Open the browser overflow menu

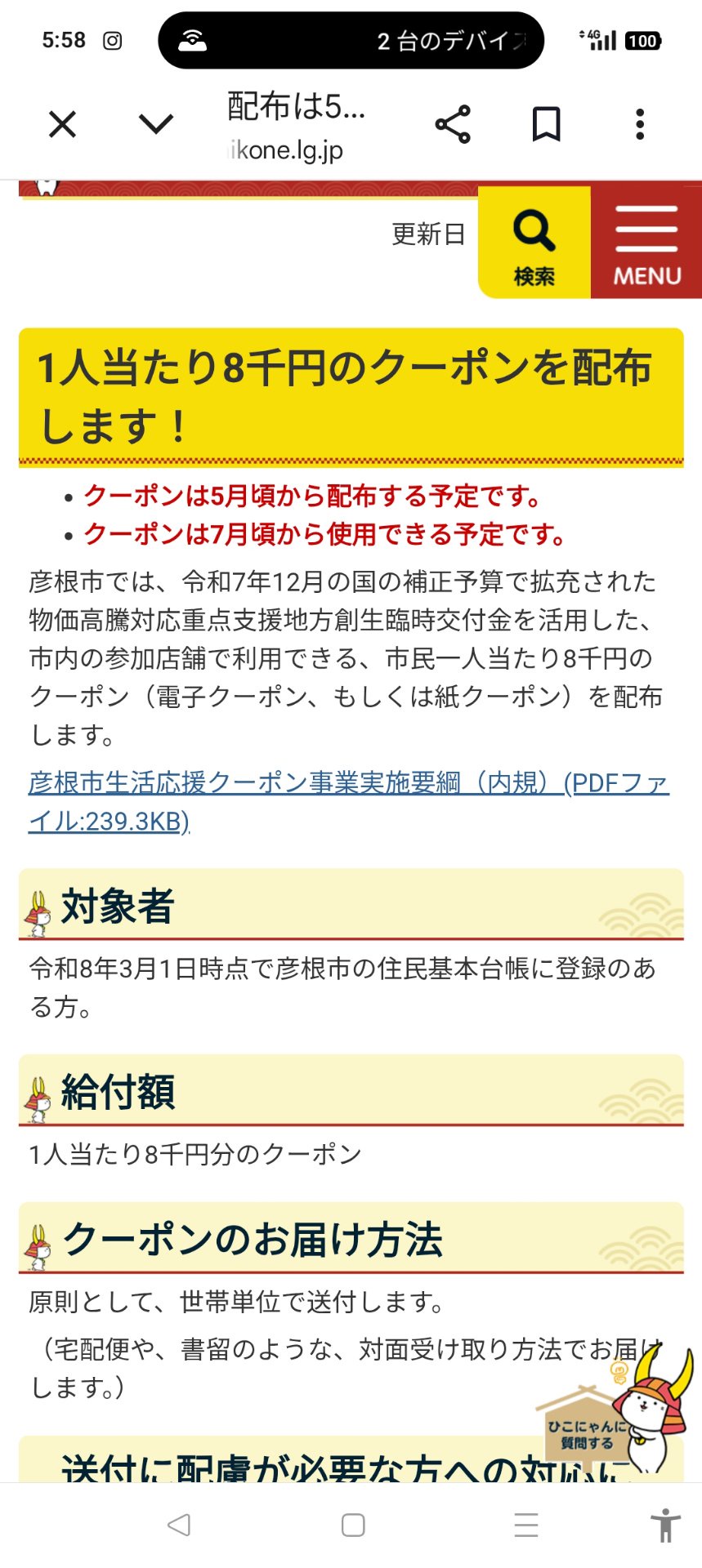[640, 125]
